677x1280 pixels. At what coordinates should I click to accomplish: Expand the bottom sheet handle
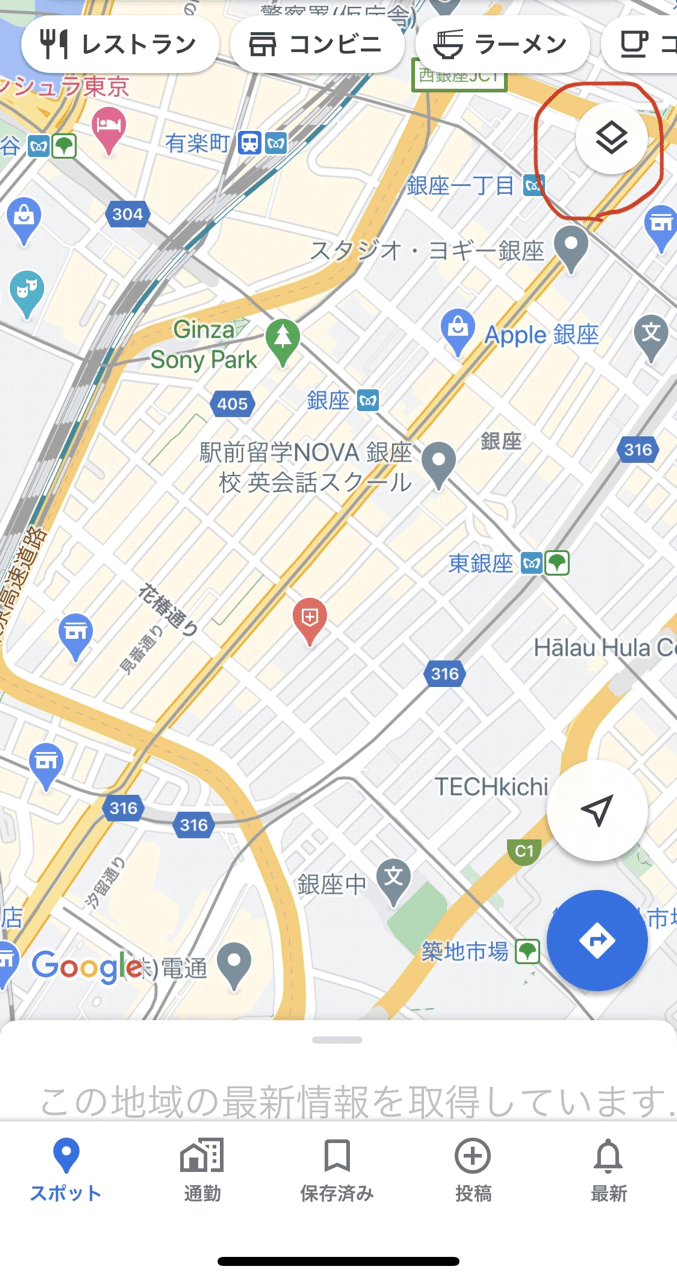(x=337, y=1040)
